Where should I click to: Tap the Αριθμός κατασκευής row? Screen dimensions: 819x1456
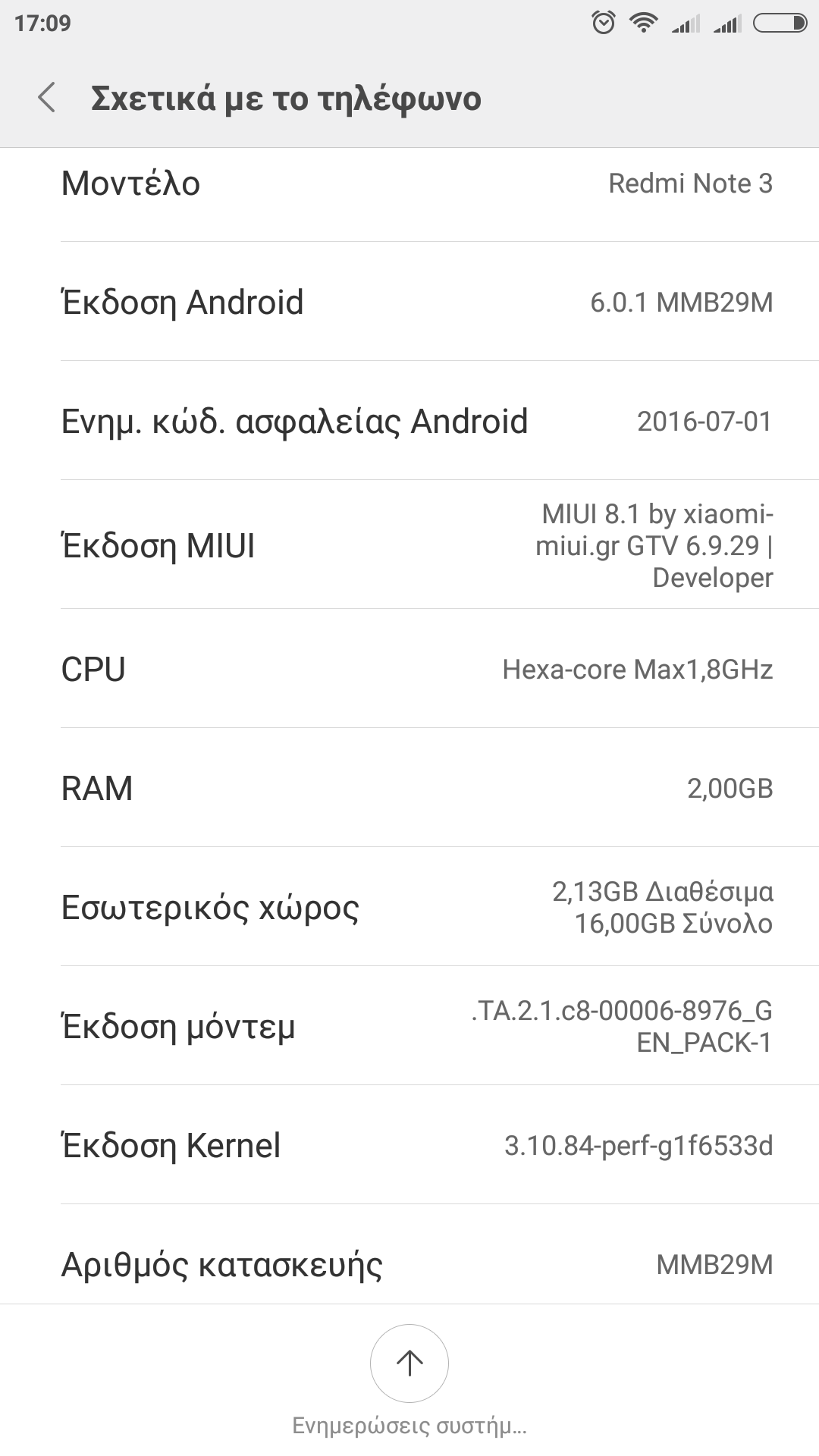[409, 1263]
